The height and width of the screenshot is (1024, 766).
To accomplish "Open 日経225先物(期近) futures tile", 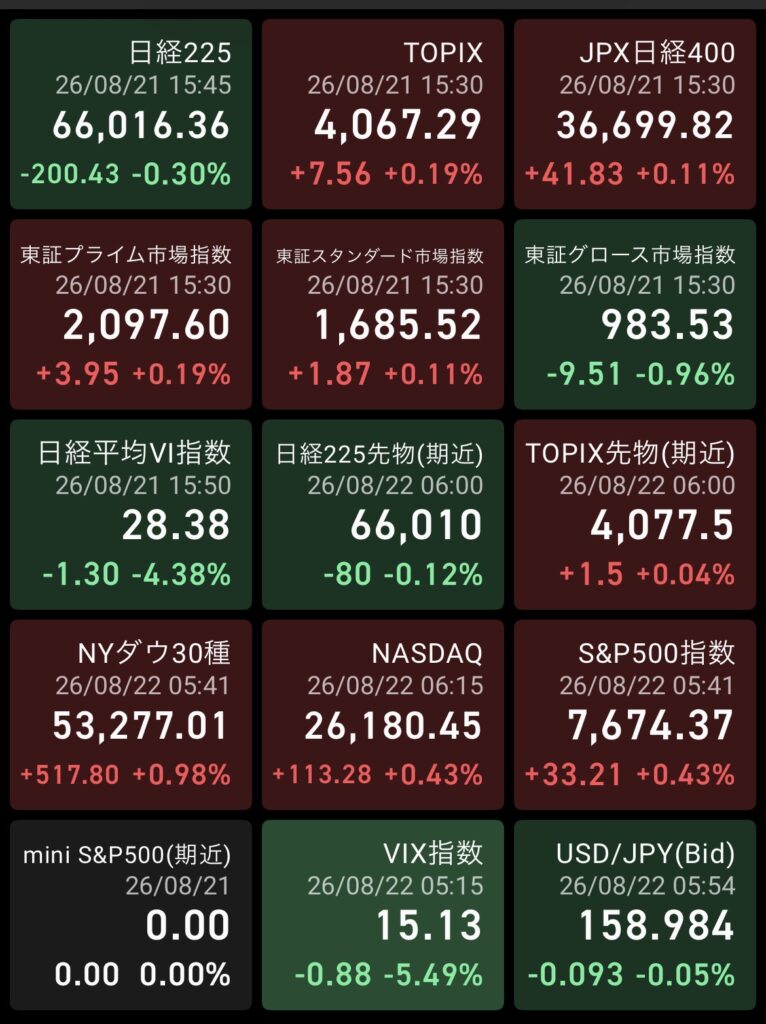I will point(383,515).
